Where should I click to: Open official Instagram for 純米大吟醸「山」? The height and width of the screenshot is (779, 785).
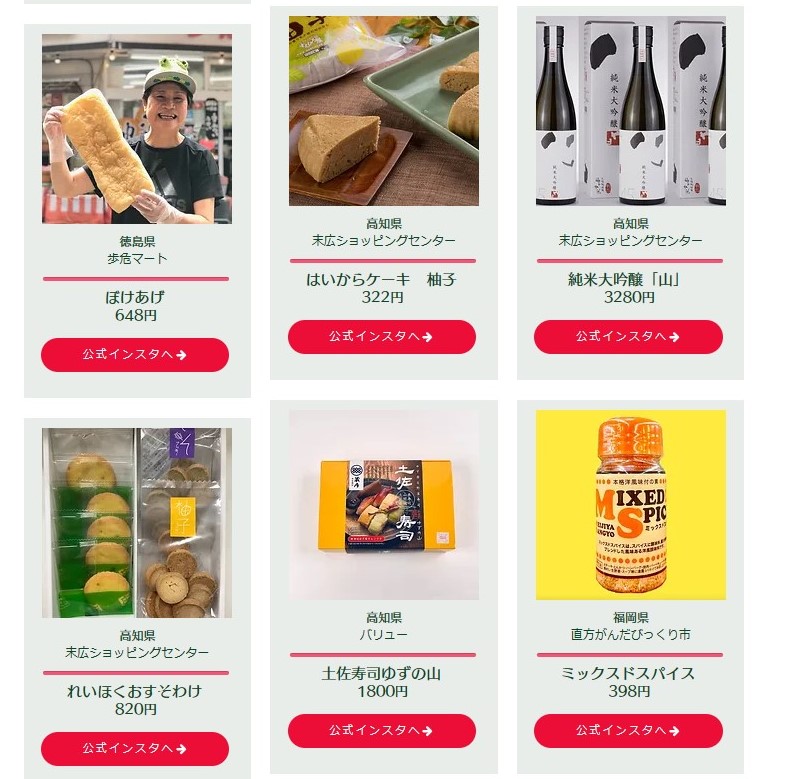(628, 336)
